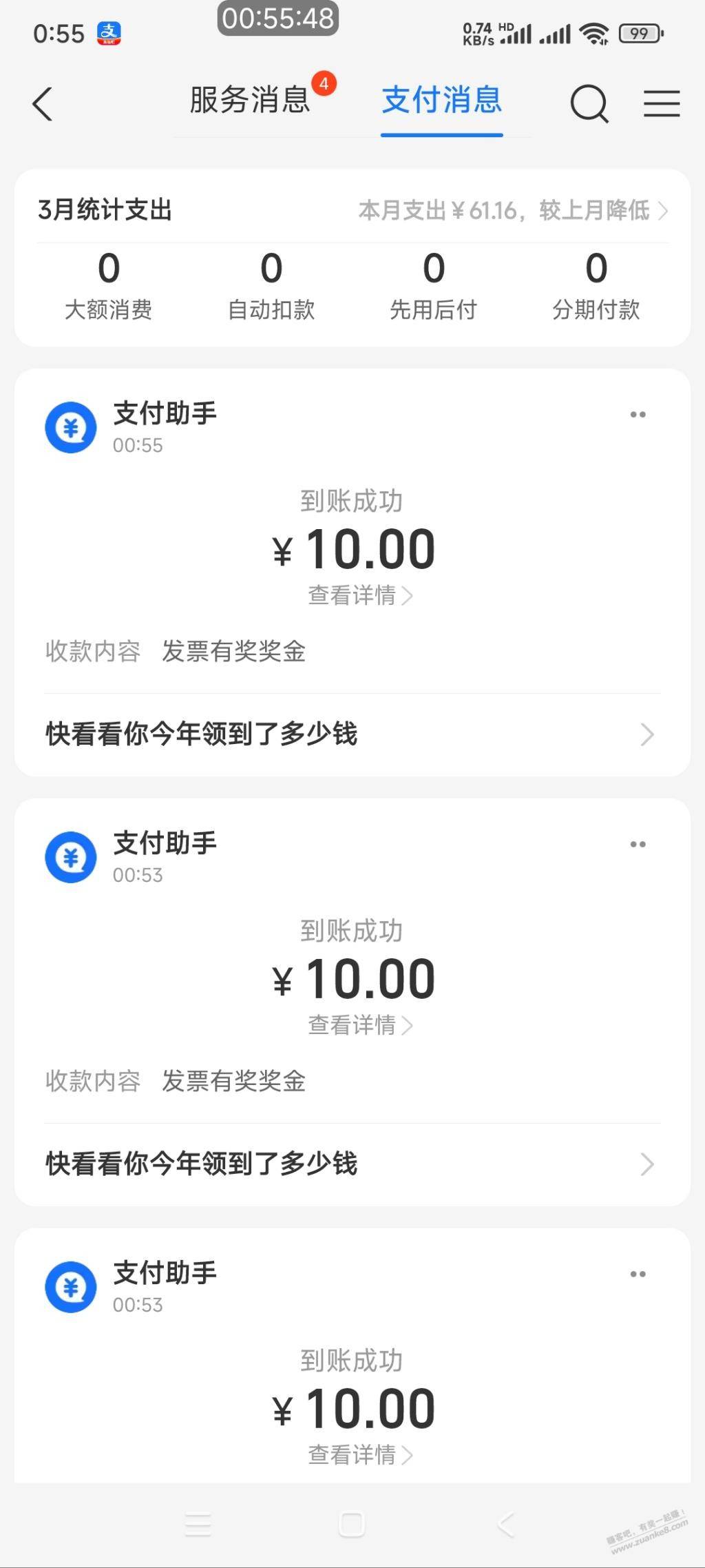The height and width of the screenshot is (1568, 705).
Task: Go to the system home screen
Action: click(x=352, y=1525)
